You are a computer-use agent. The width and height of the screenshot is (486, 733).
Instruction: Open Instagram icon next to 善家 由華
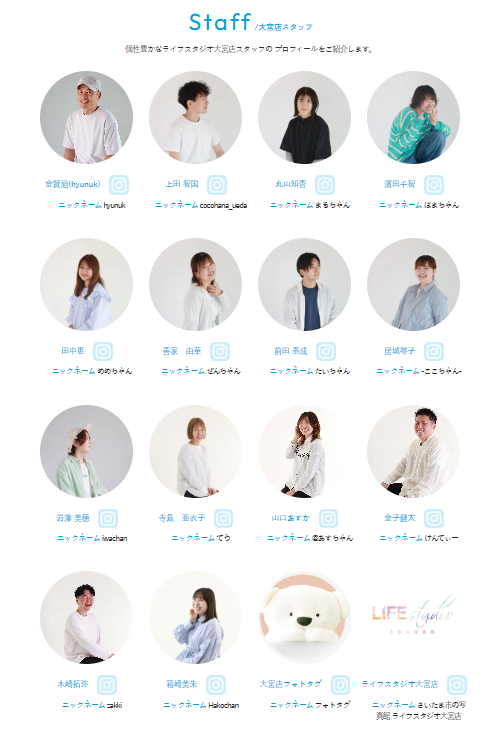click(220, 351)
